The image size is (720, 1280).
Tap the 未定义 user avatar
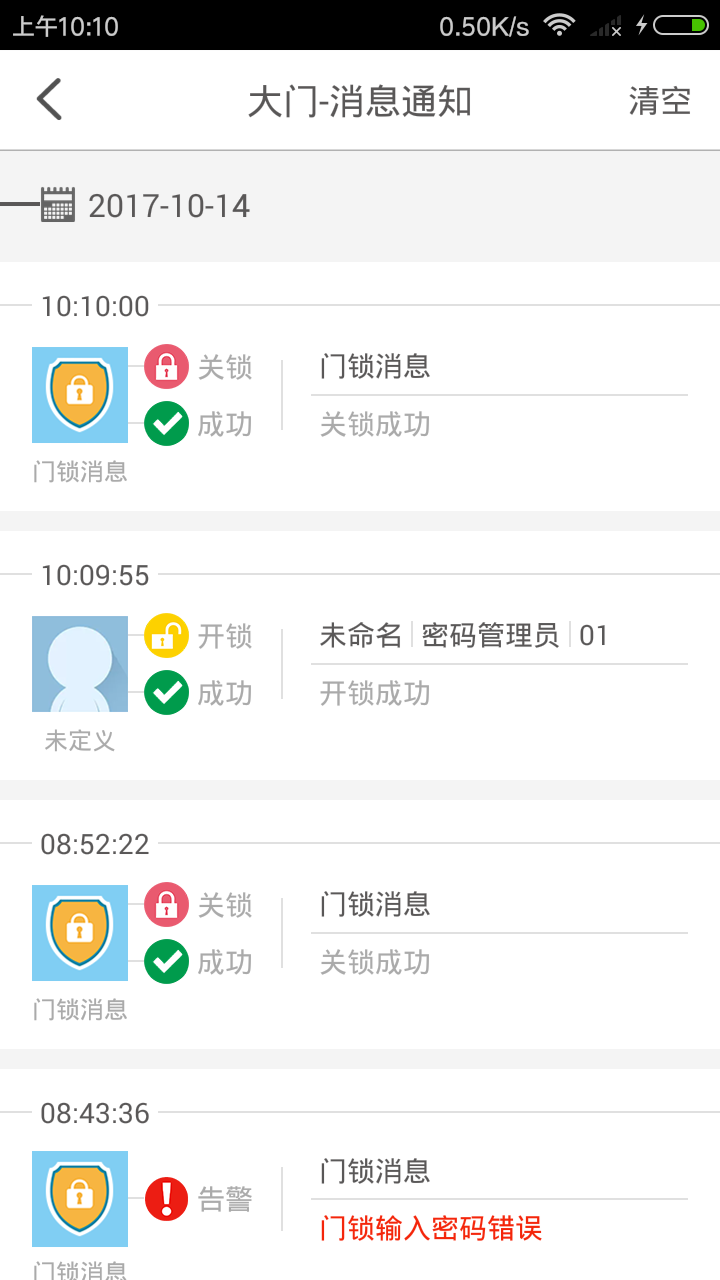coord(80,664)
